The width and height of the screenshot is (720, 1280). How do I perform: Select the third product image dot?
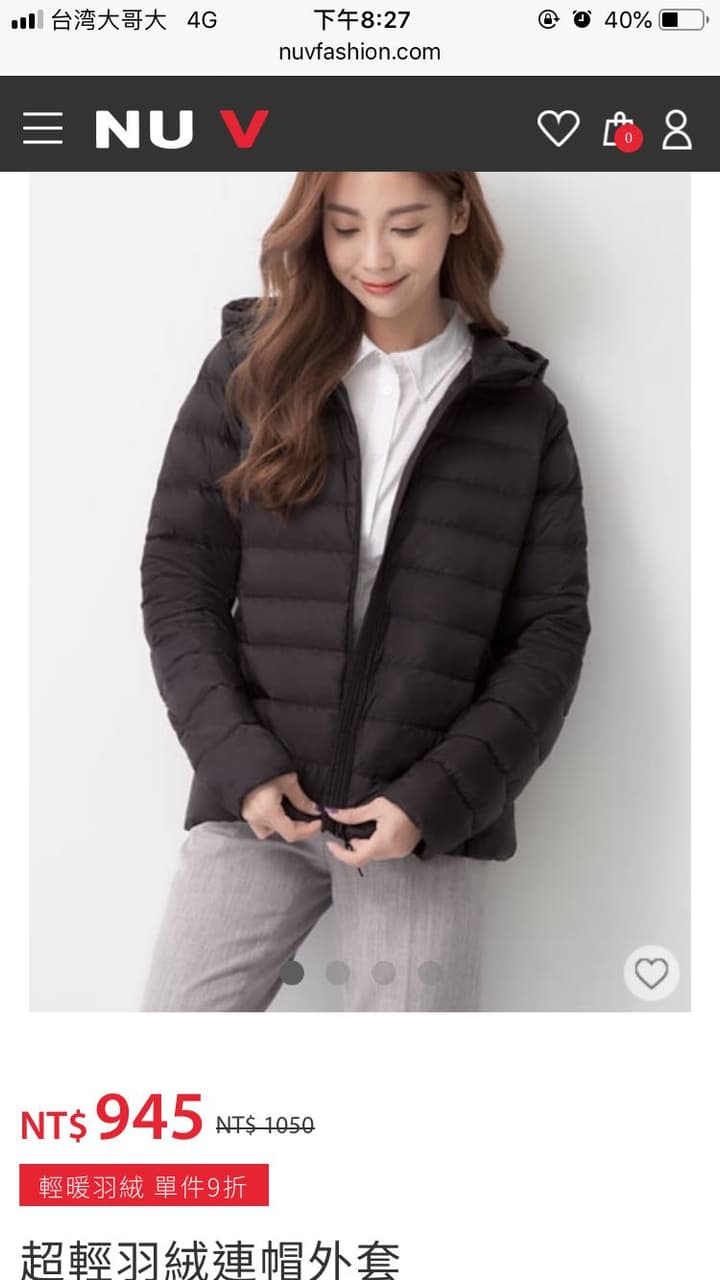click(384, 972)
